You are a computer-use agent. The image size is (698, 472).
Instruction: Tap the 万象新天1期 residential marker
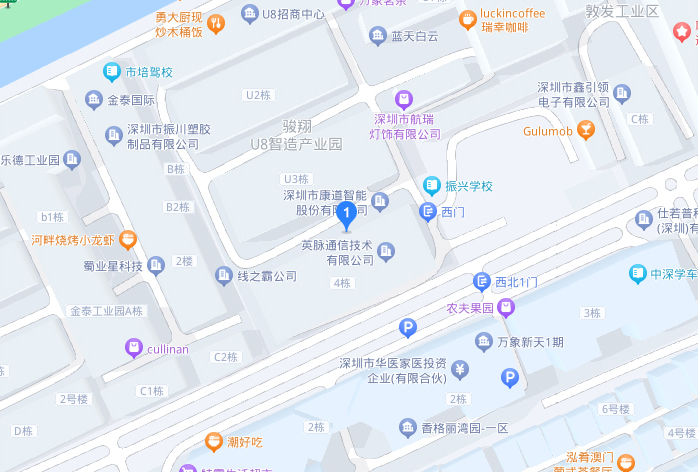point(484,342)
